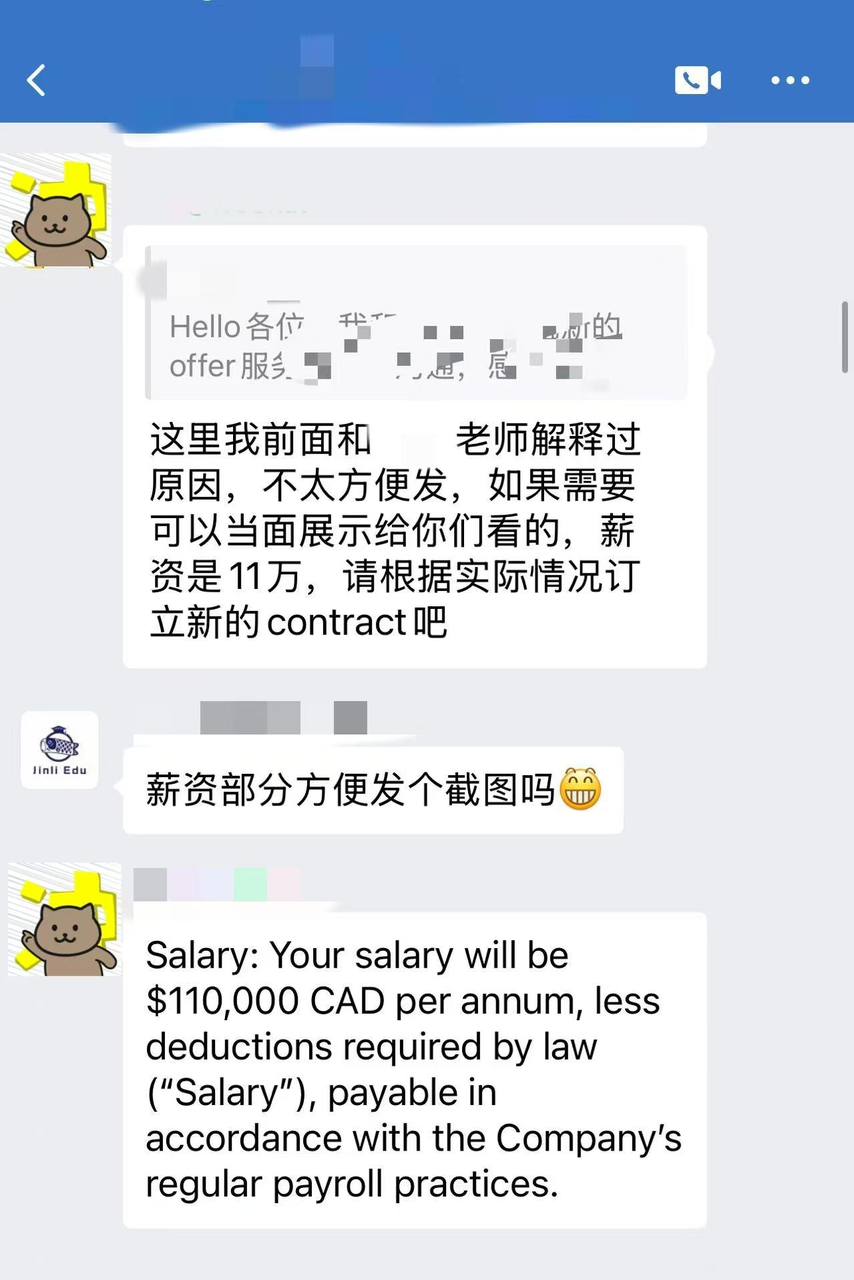The width and height of the screenshot is (854, 1280).
Task: Start a video call
Action: [697, 80]
